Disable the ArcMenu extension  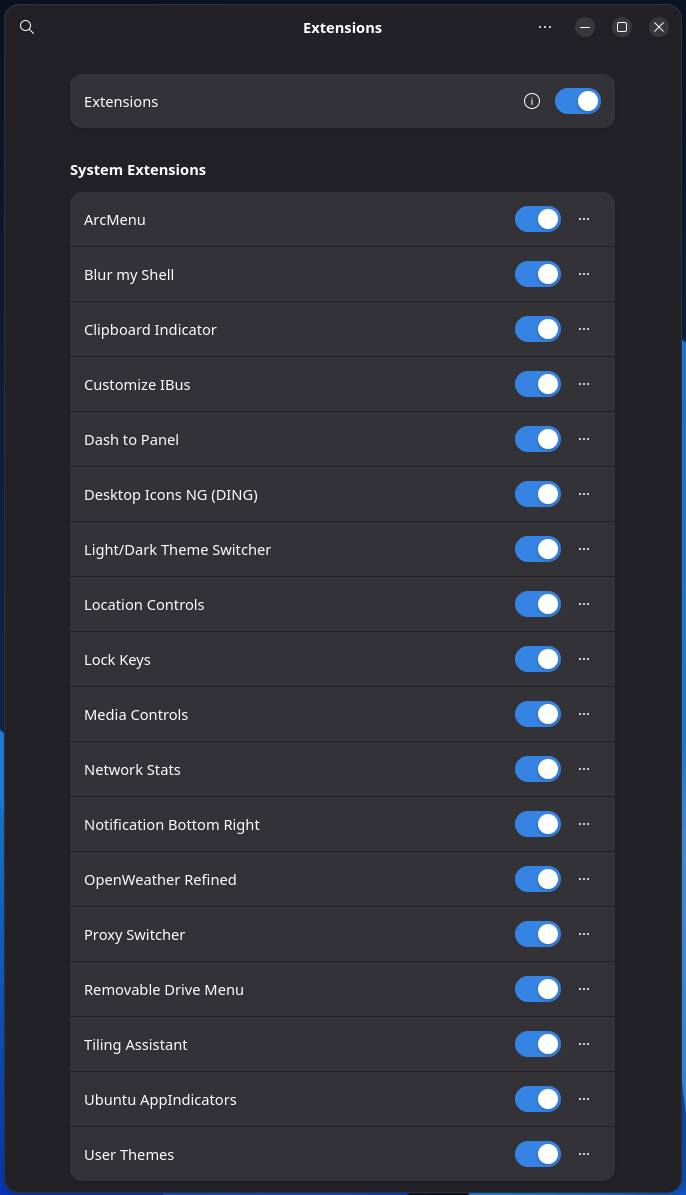538,219
